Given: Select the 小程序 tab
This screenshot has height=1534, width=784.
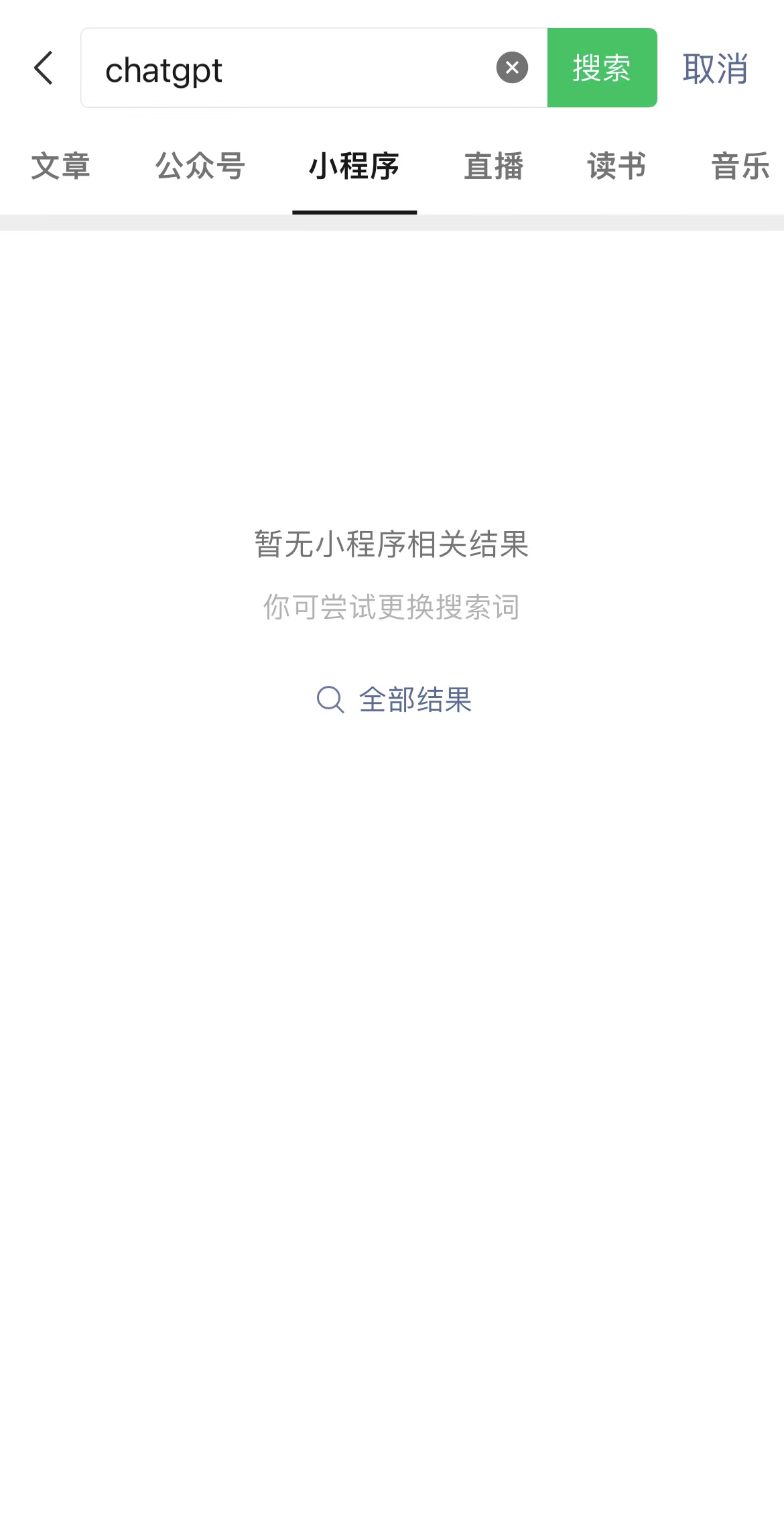Looking at the screenshot, I should (x=354, y=166).
